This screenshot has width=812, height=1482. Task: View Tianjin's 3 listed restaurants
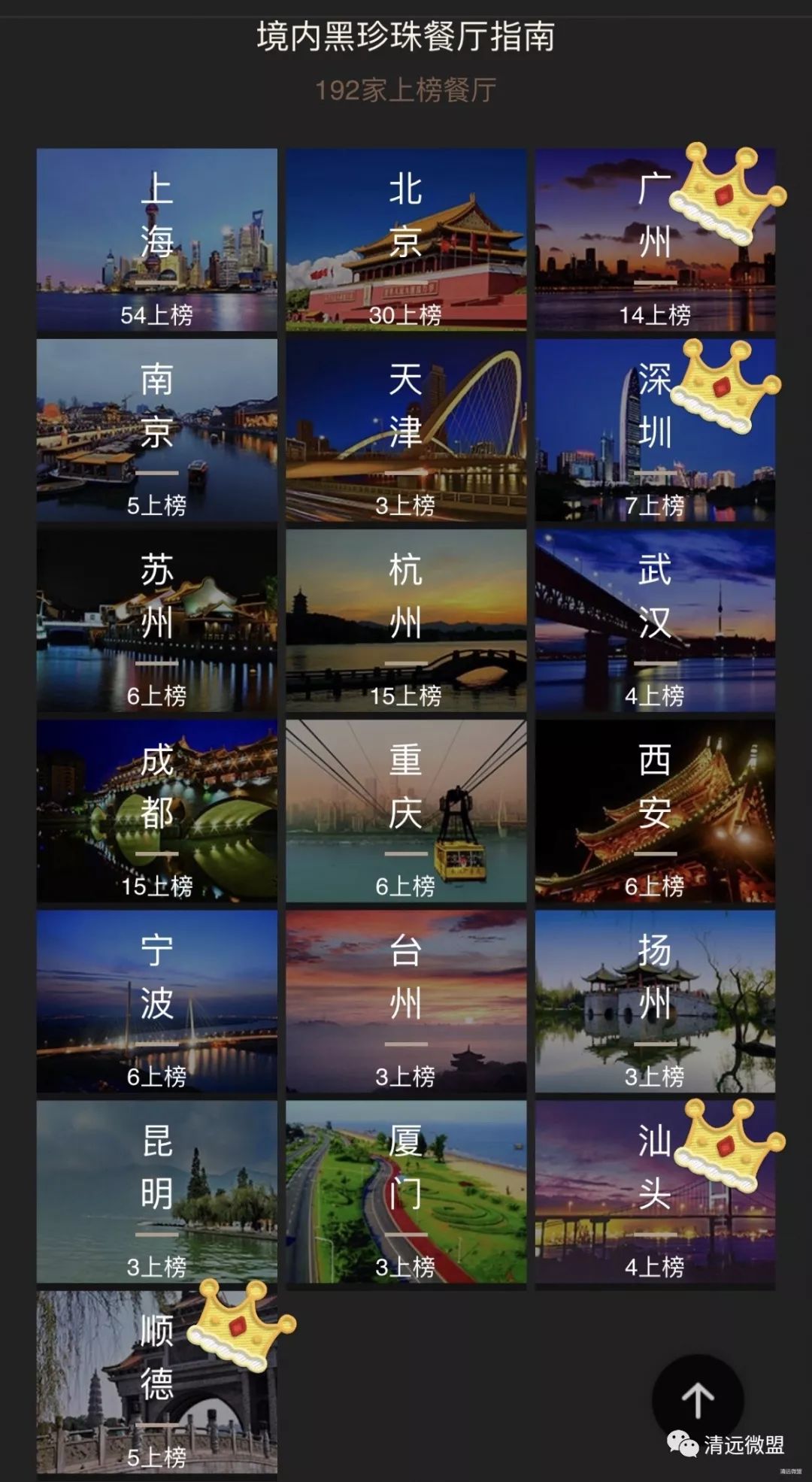[x=406, y=429]
